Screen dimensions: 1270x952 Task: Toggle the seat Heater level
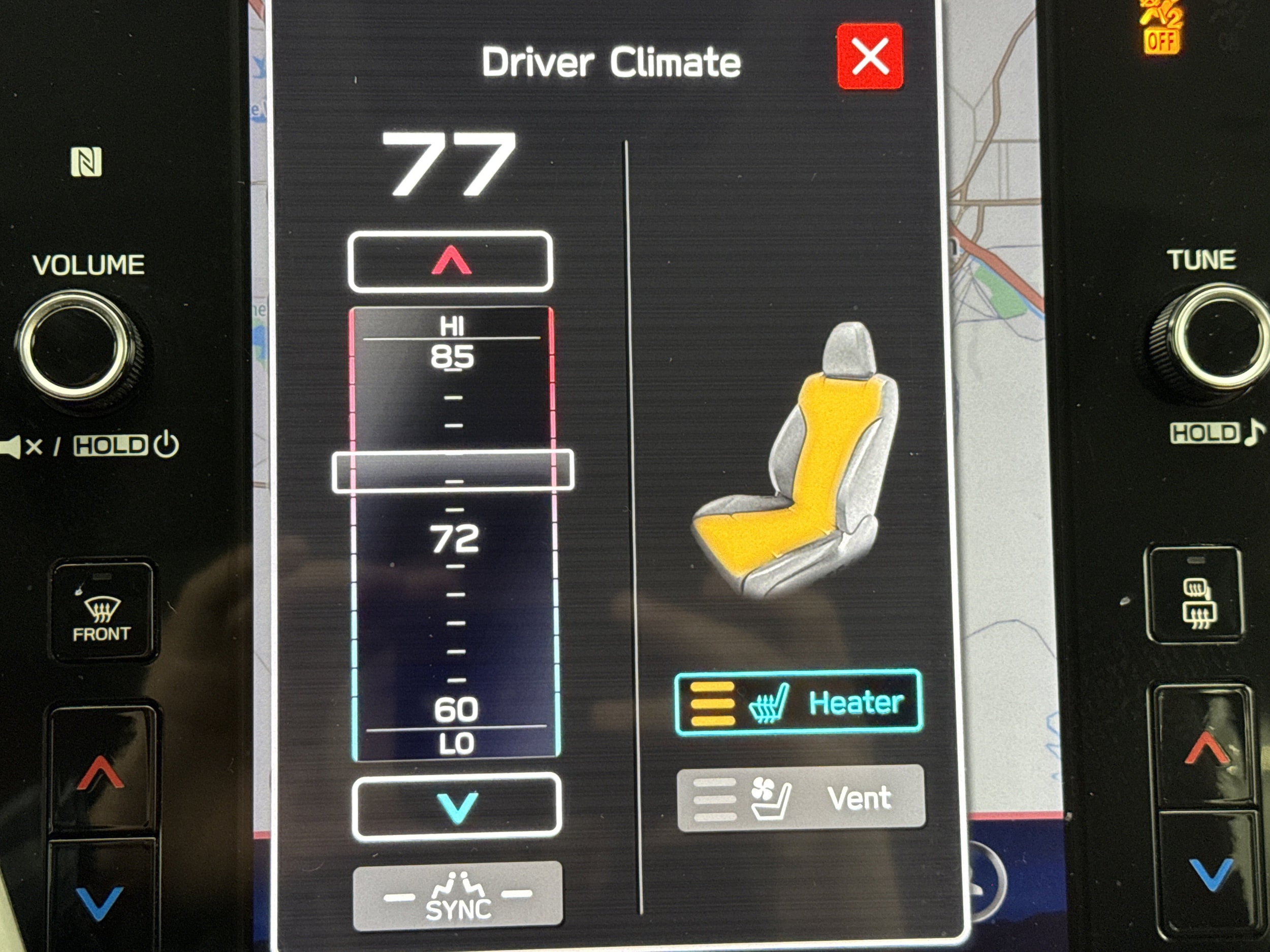click(x=799, y=702)
